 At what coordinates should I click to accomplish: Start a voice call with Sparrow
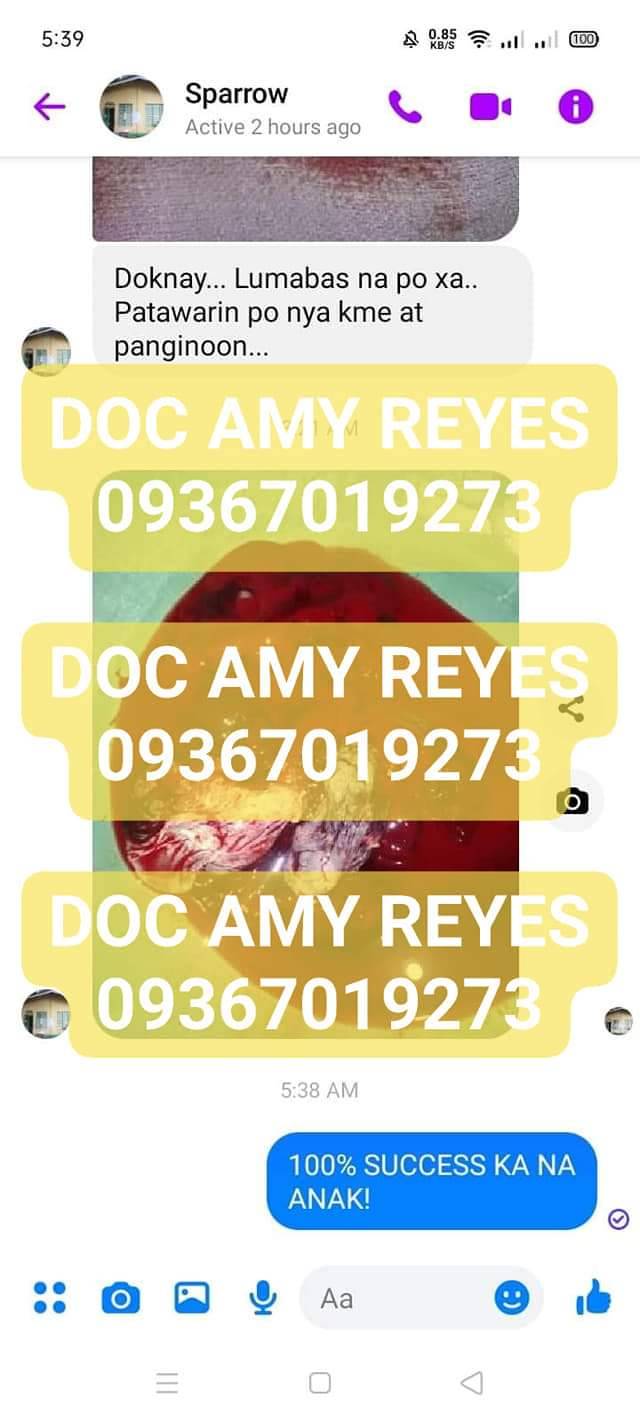(405, 106)
